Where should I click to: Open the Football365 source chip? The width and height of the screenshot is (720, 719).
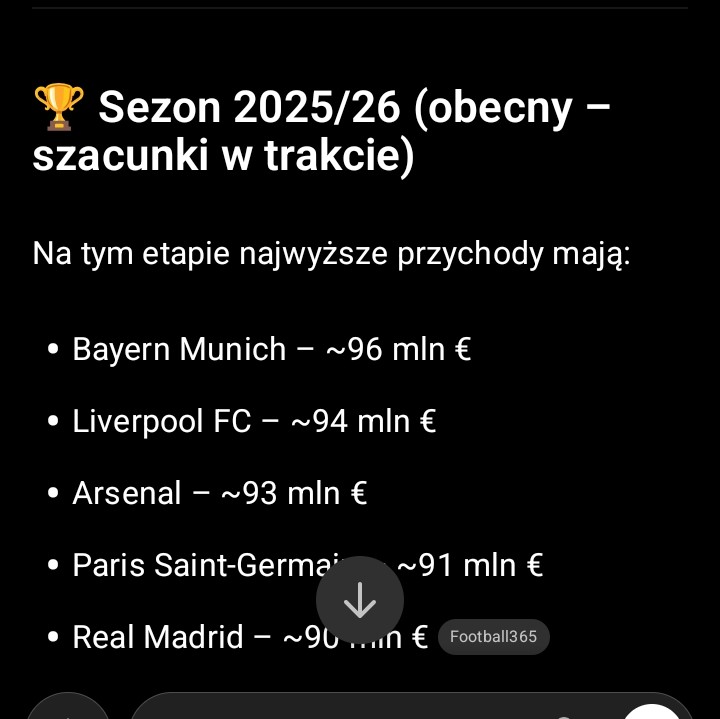click(493, 637)
